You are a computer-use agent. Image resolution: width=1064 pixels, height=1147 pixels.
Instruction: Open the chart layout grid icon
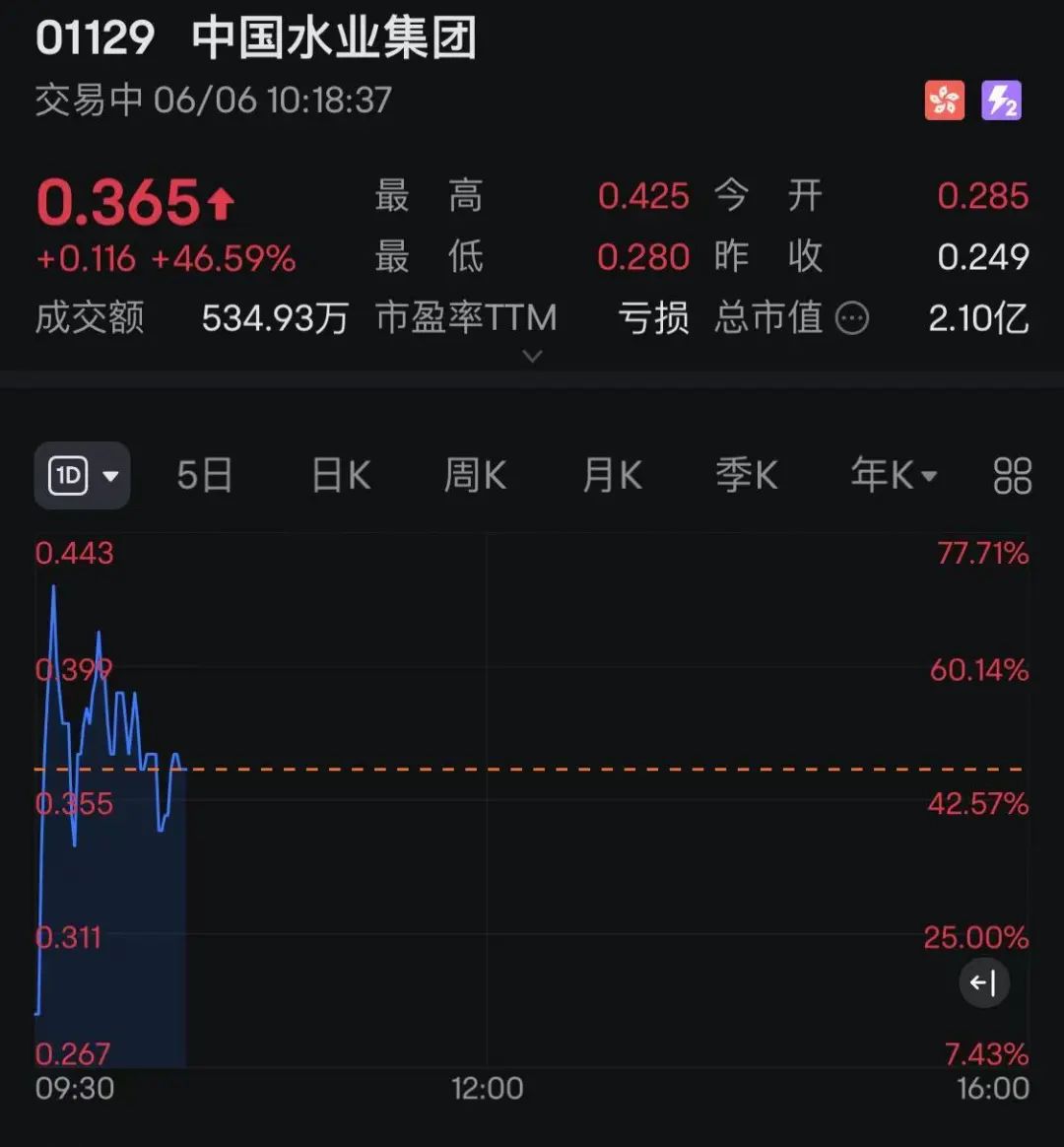coord(1012,476)
